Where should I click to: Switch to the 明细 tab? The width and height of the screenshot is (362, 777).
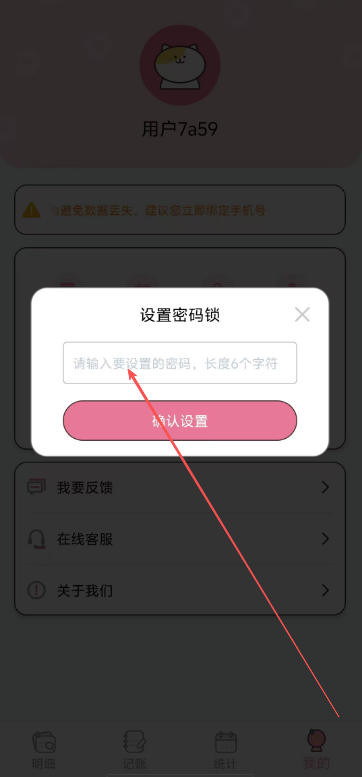44,750
